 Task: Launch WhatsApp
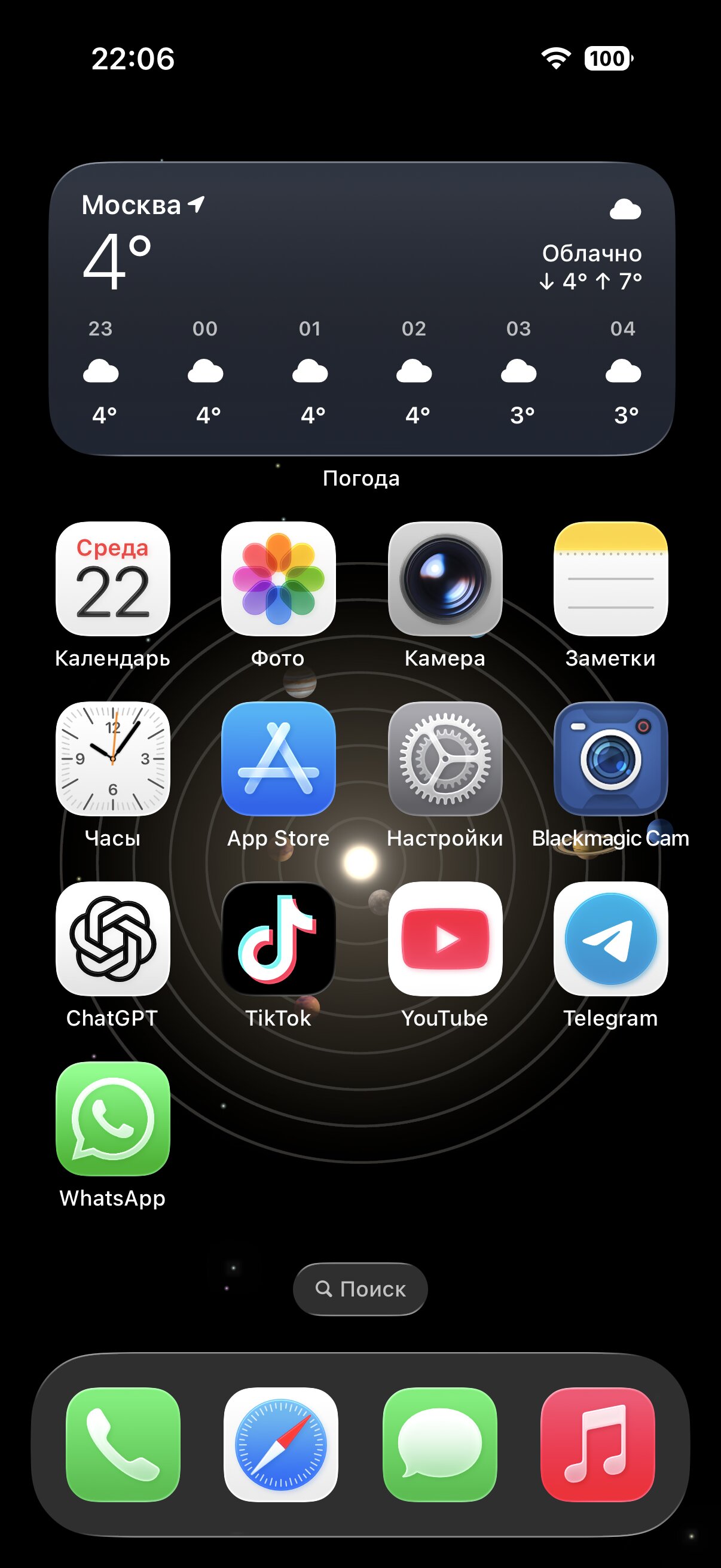pos(112,1119)
